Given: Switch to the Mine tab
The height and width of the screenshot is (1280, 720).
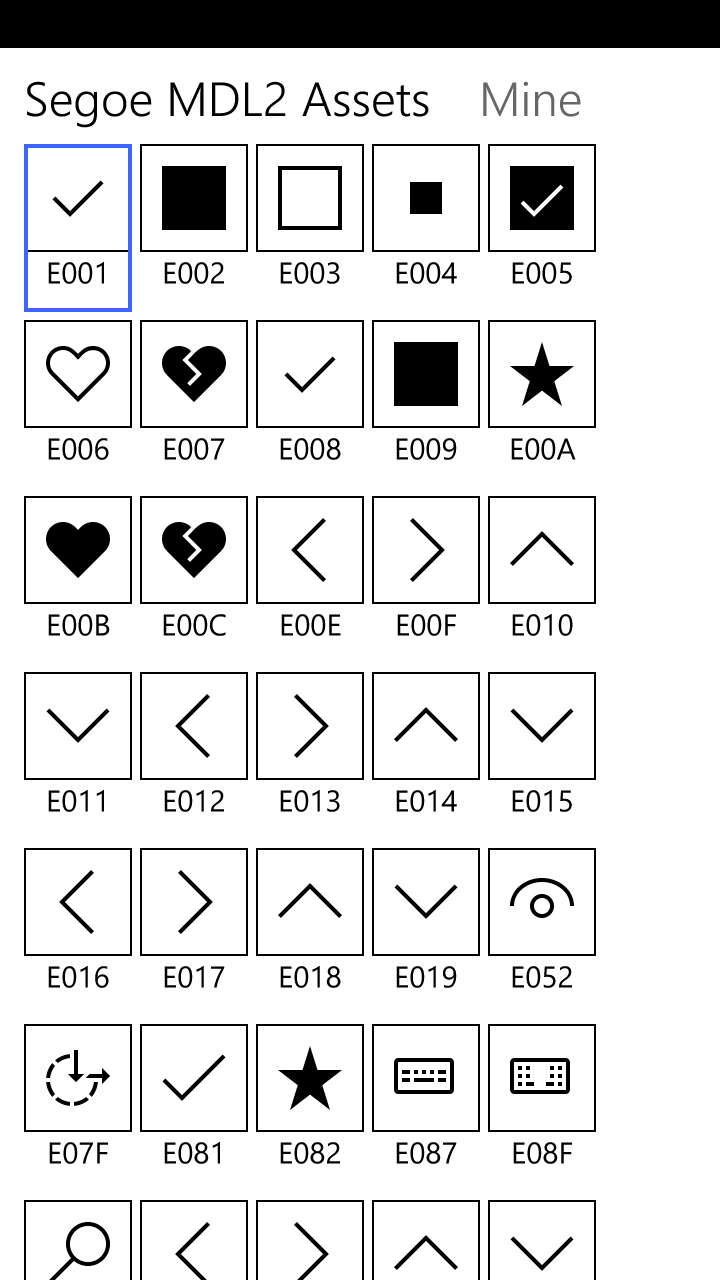Looking at the screenshot, I should pyautogui.click(x=530, y=100).
